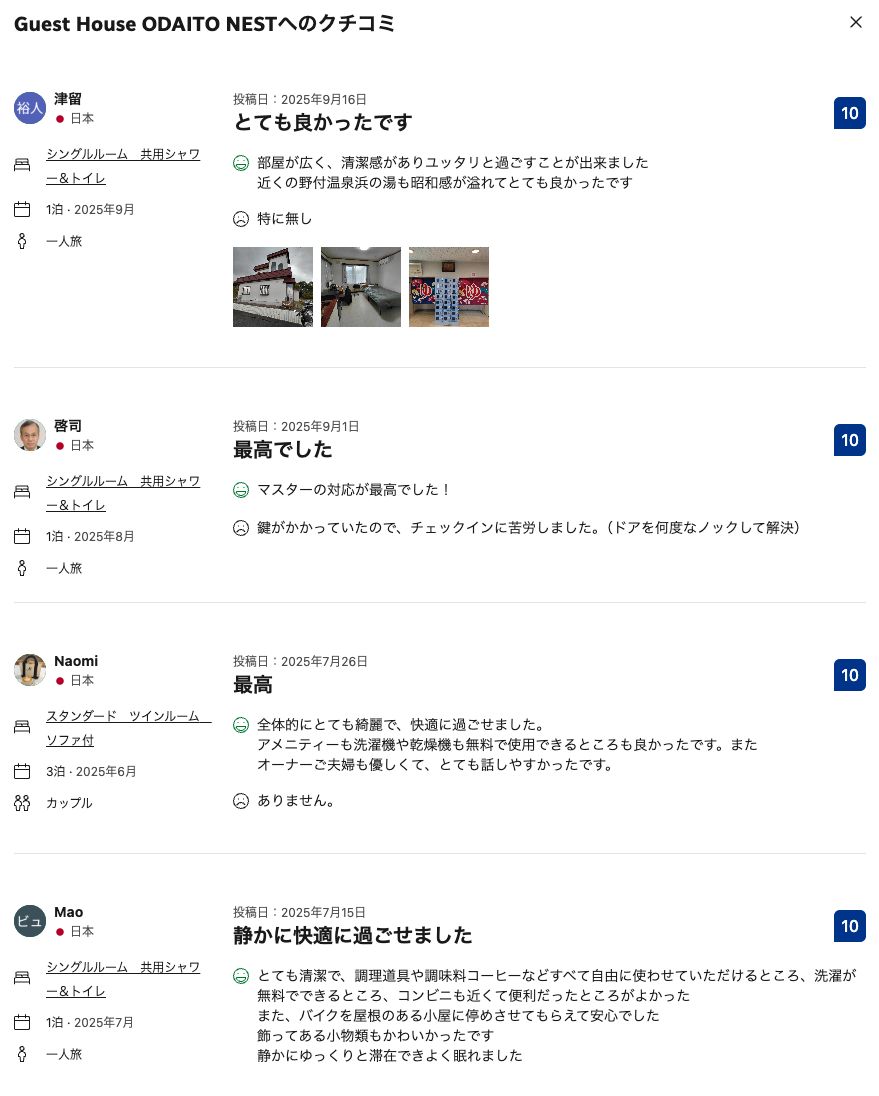Open the colorful banner photo in 津留's review

[x=449, y=287]
